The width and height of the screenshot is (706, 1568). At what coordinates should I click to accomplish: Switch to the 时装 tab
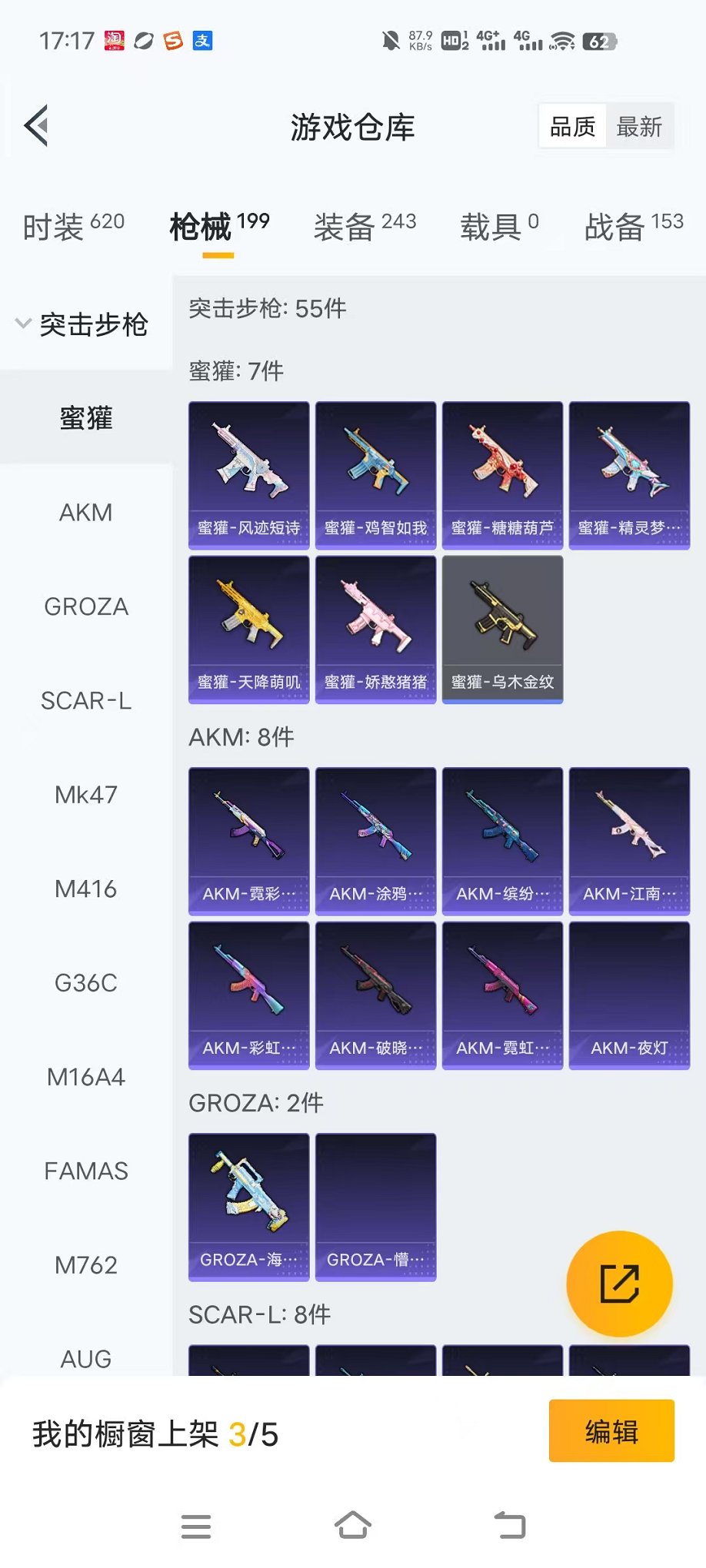73,227
